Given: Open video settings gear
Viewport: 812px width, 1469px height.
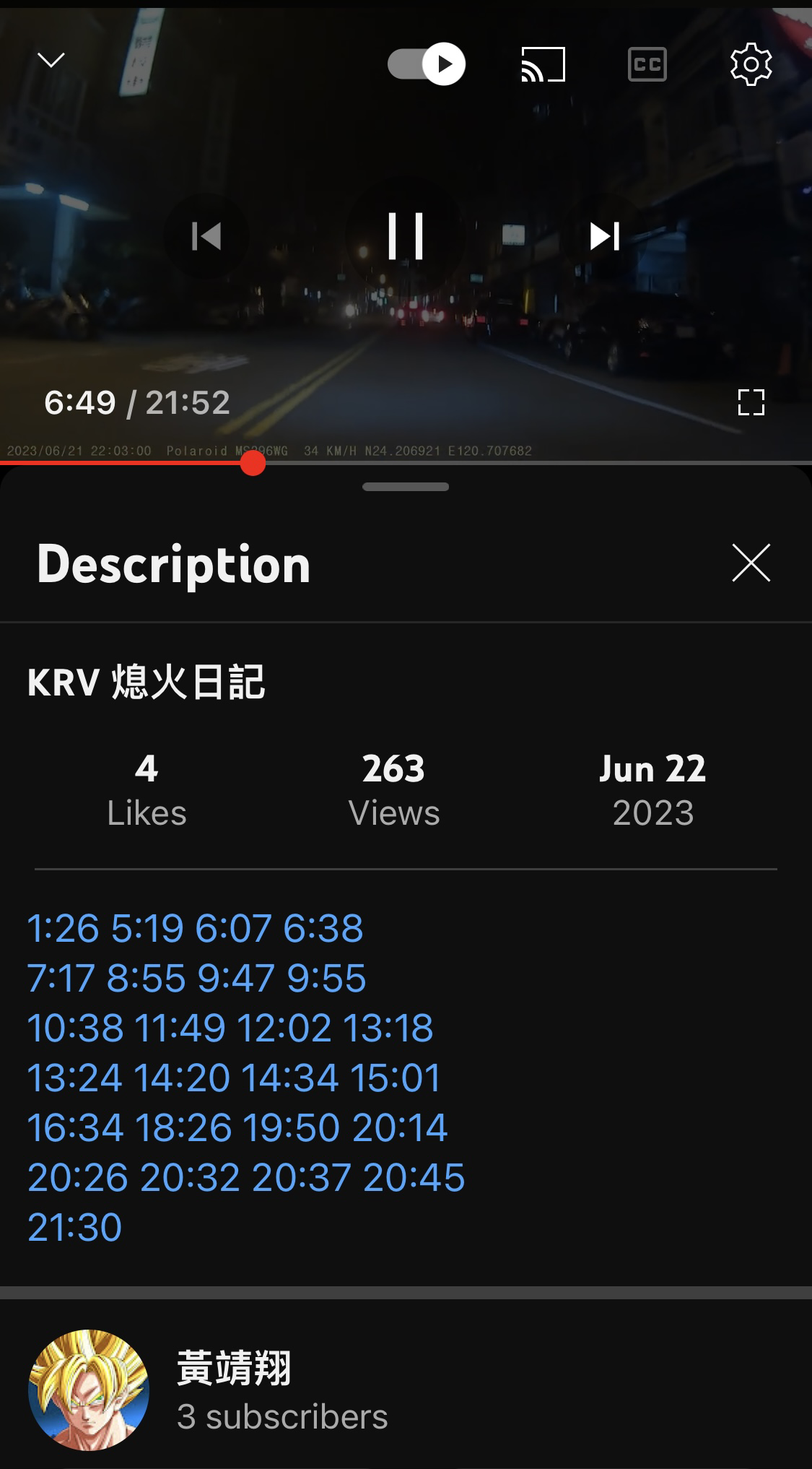Looking at the screenshot, I should 751,64.
